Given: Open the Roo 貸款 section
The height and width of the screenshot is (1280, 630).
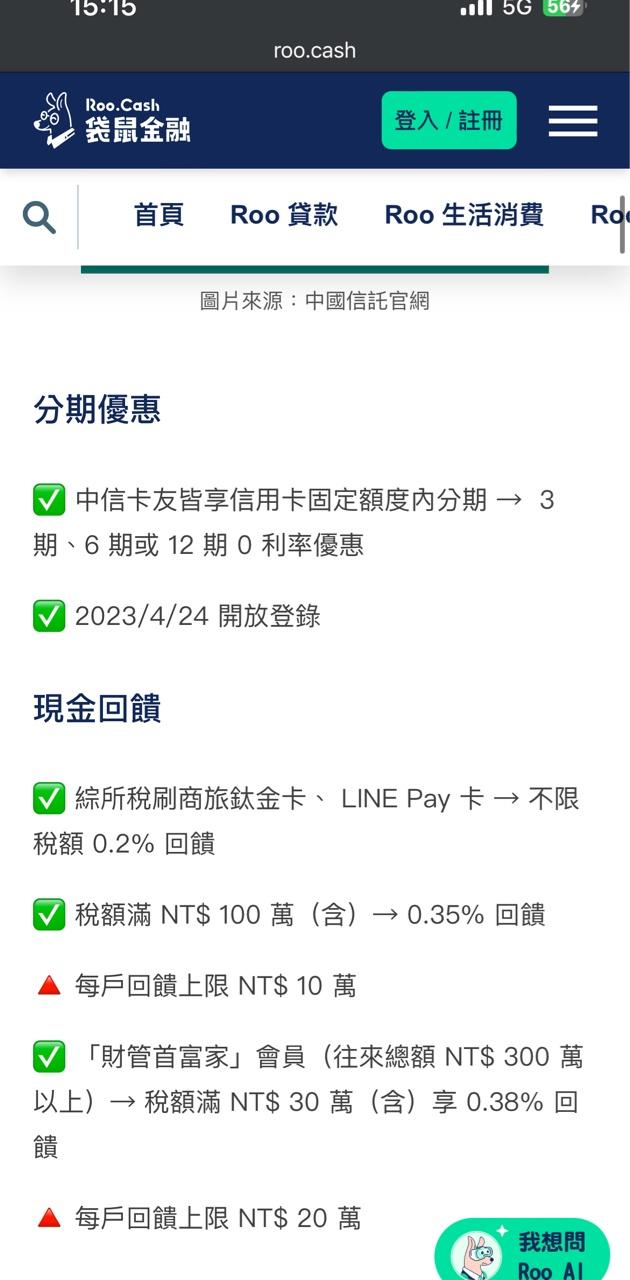Looking at the screenshot, I should (284, 215).
